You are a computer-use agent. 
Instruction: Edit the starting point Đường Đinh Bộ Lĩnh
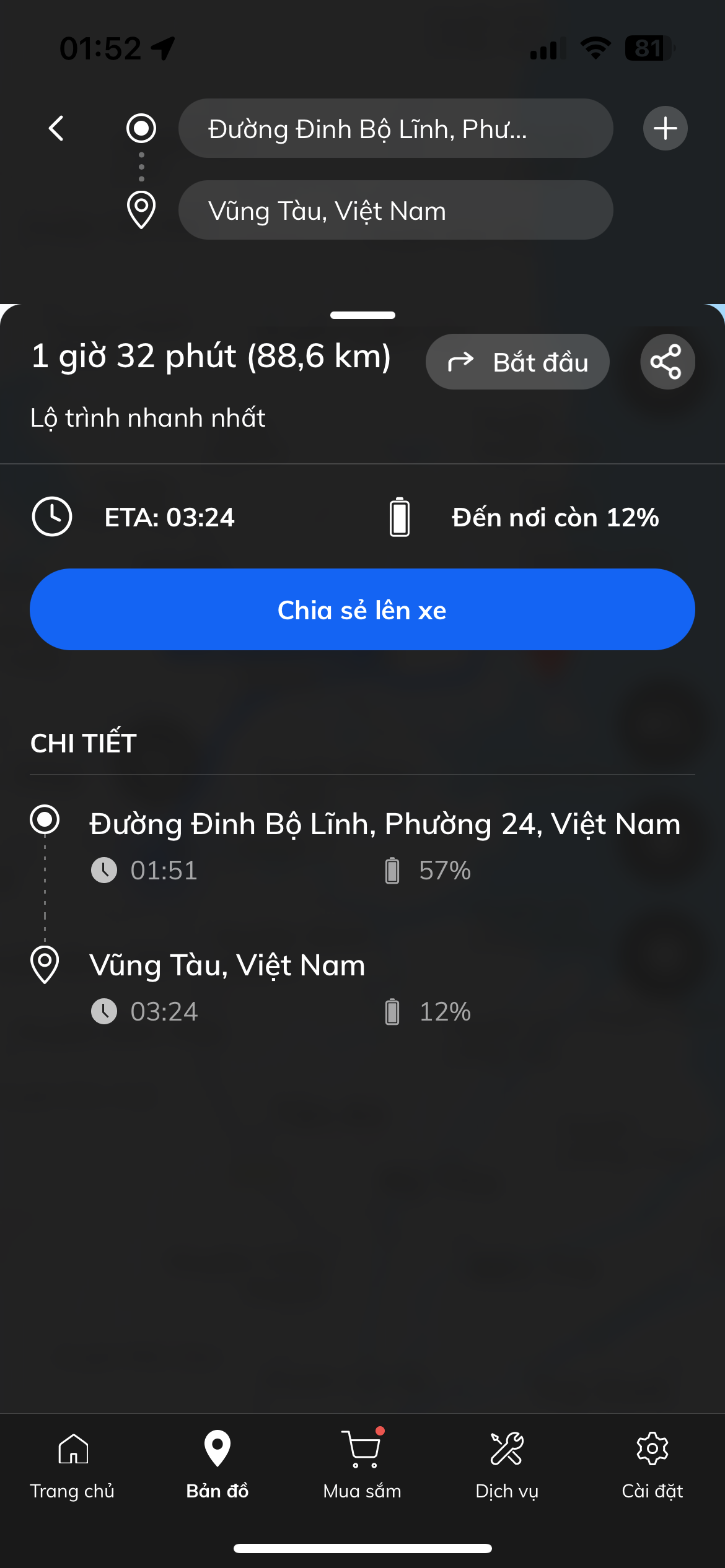pyautogui.click(x=395, y=129)
